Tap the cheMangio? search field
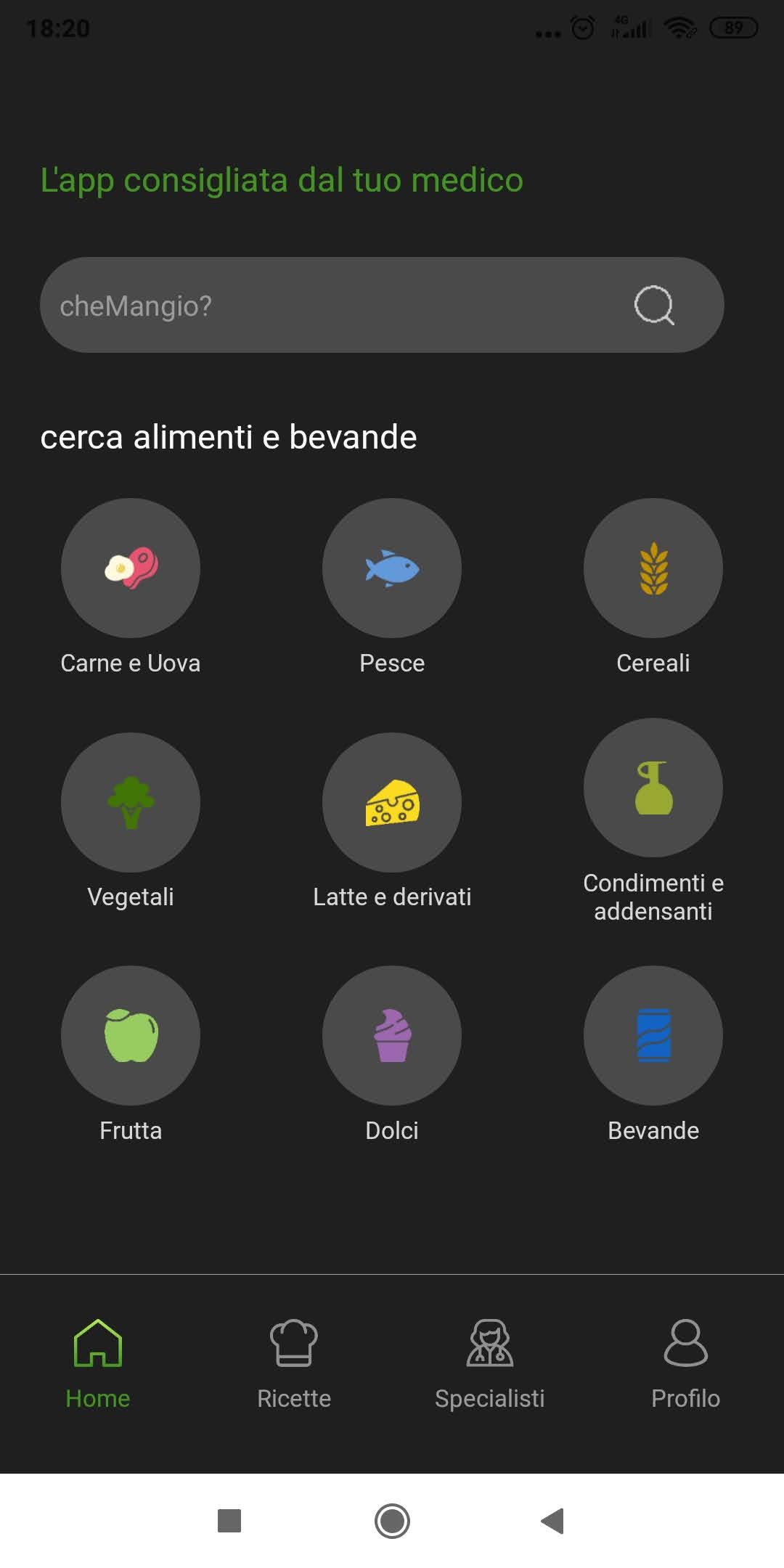The width and height of the screenshot is (784, 1568). (x=382, y=305)
